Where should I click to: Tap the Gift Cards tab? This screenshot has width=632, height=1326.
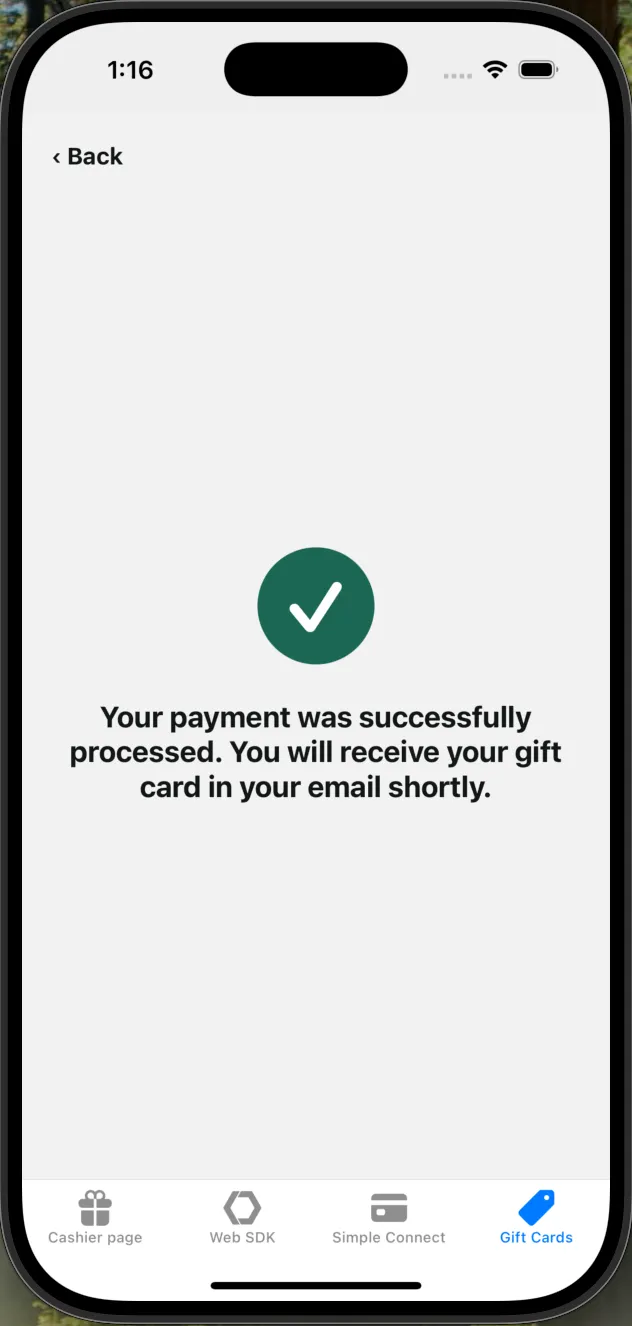click(536, 1217)
